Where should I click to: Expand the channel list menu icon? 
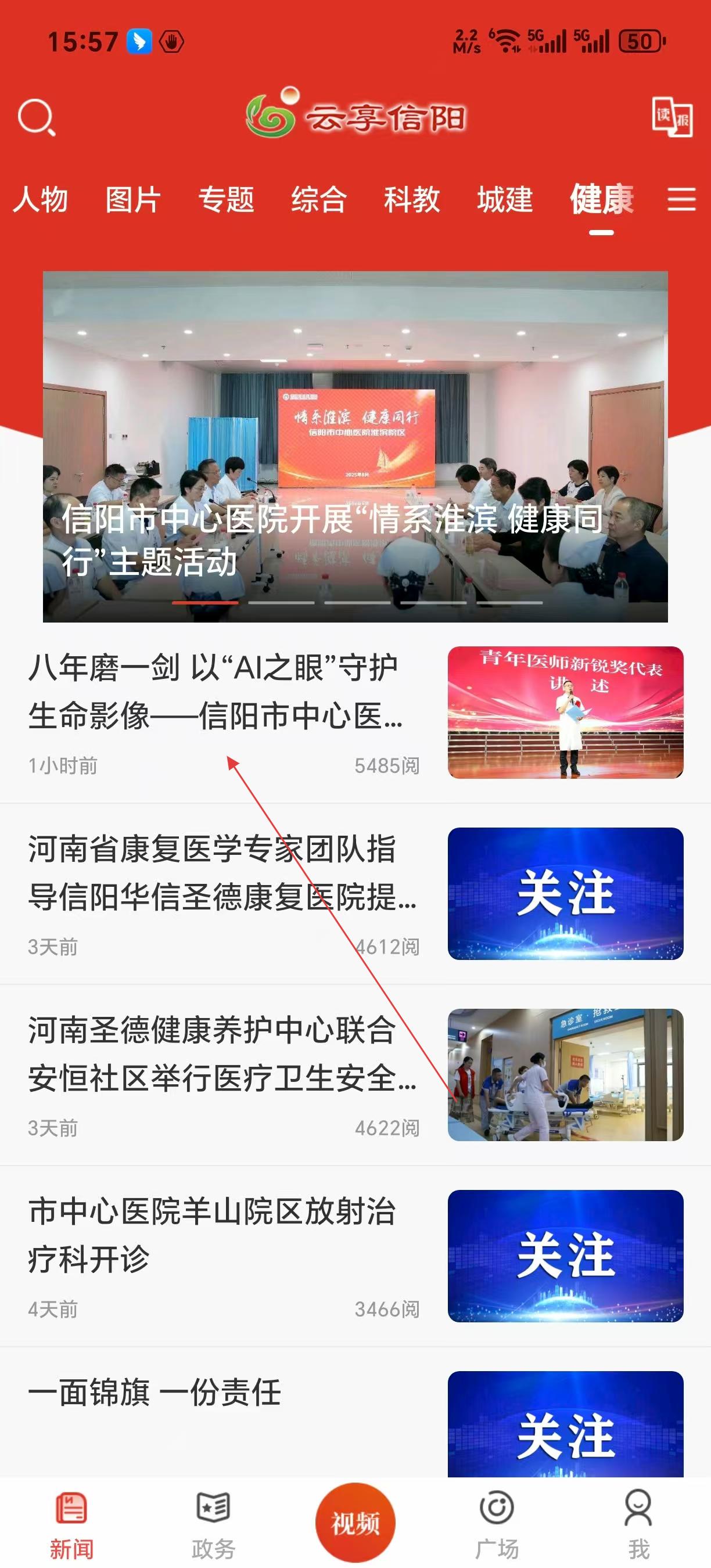(681, 200)
